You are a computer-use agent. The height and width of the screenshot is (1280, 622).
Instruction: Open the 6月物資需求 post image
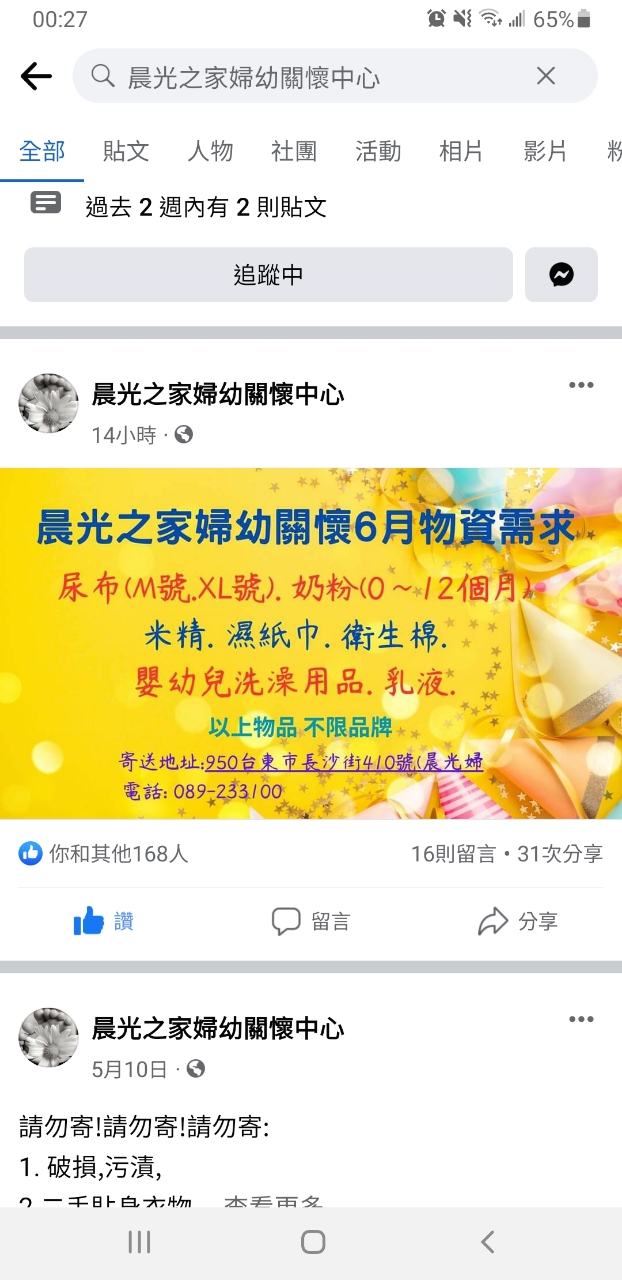tap(311, 643)
